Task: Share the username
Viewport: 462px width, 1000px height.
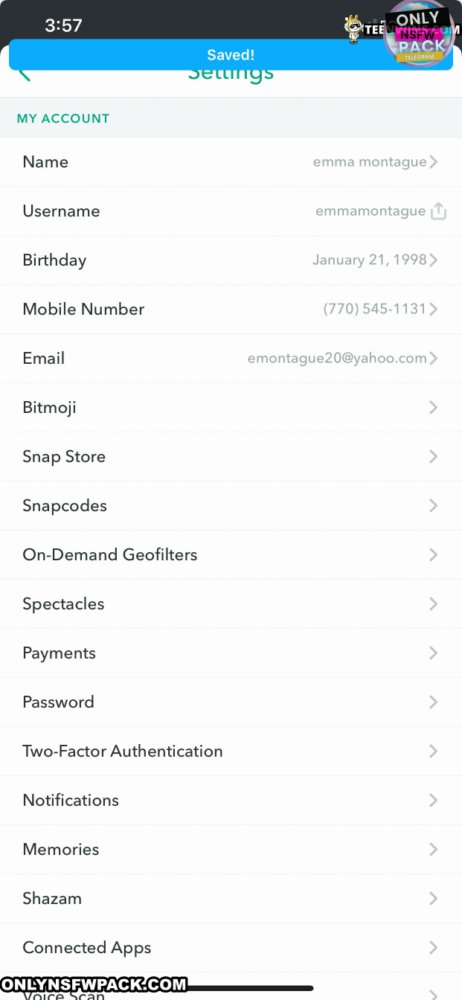Action: (438, 211)
